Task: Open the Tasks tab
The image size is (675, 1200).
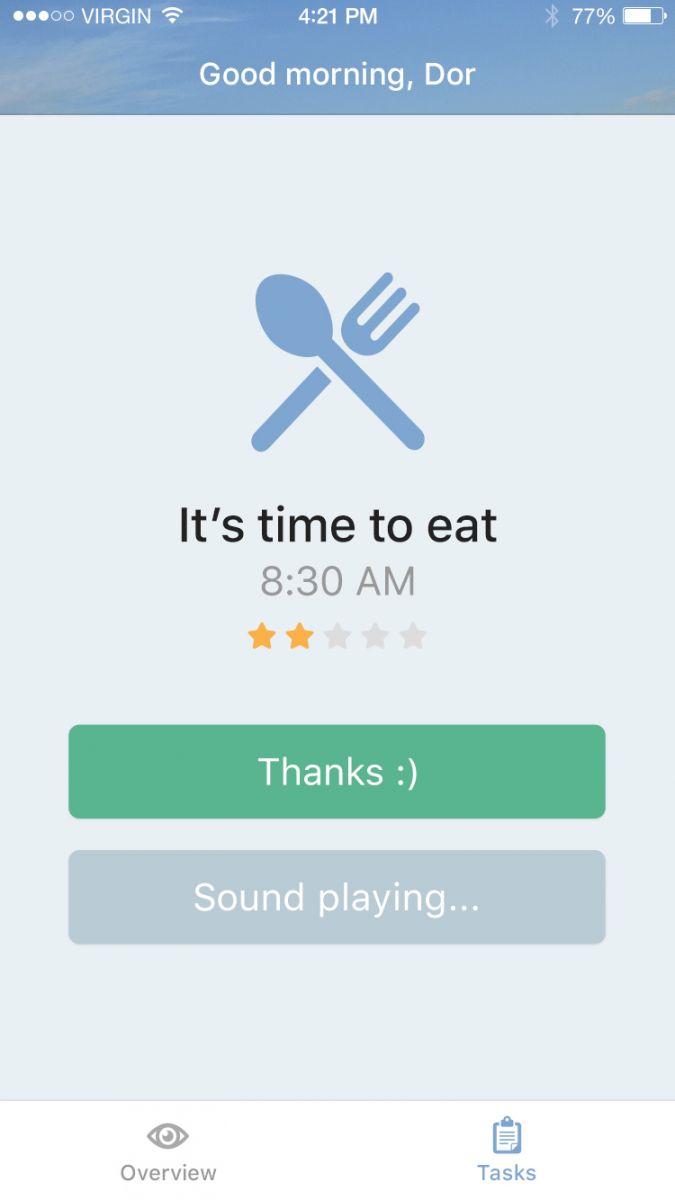Action: pos(507,1152)
